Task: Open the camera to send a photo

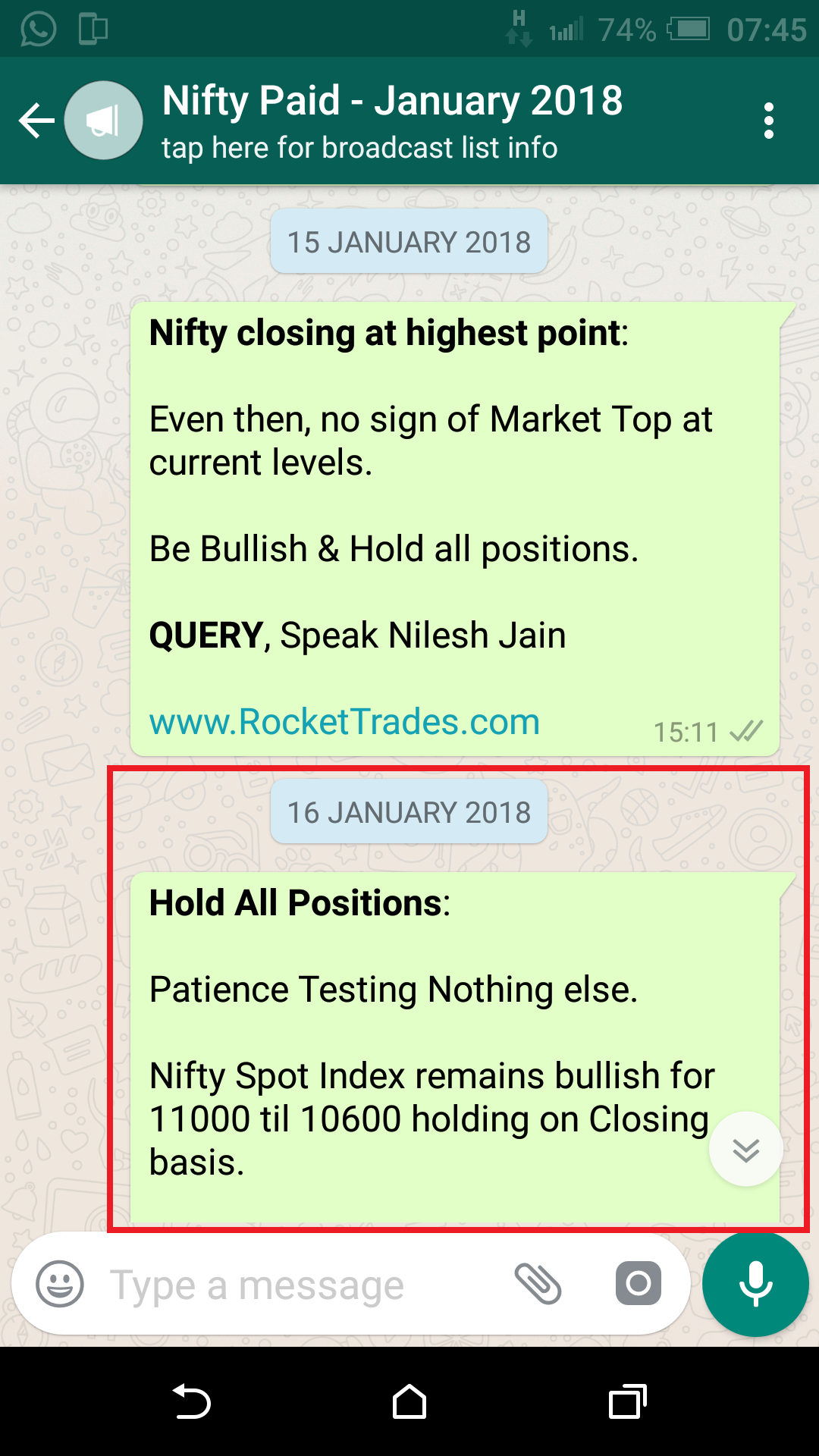Action: [638, 1284]
